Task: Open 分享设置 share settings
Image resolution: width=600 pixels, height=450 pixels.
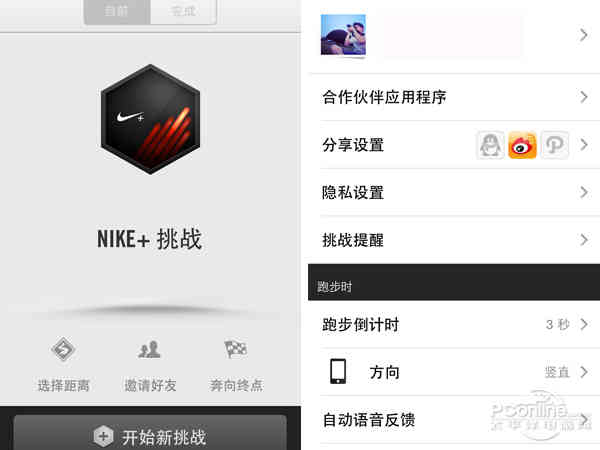Action: coord(454,145)
